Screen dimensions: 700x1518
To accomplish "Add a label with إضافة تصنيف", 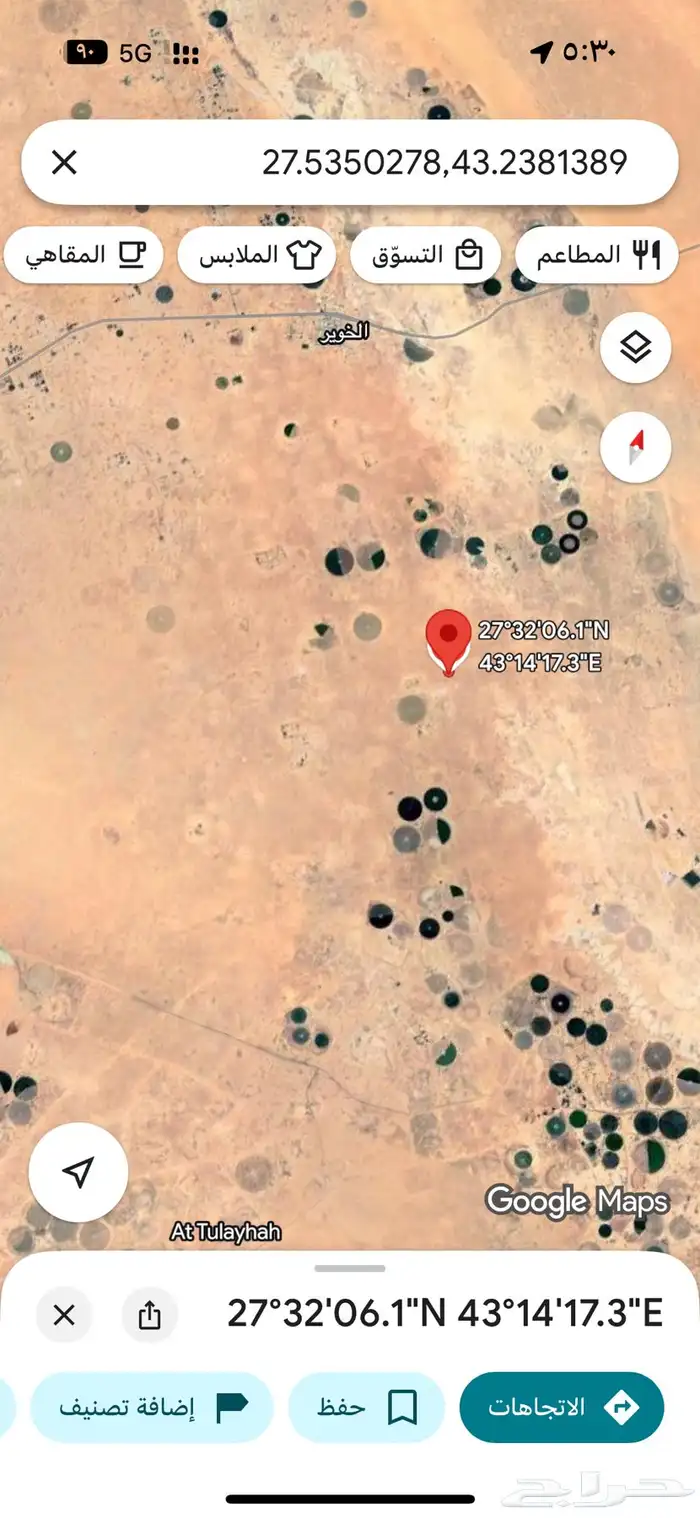I will [x=151, y=1407].
